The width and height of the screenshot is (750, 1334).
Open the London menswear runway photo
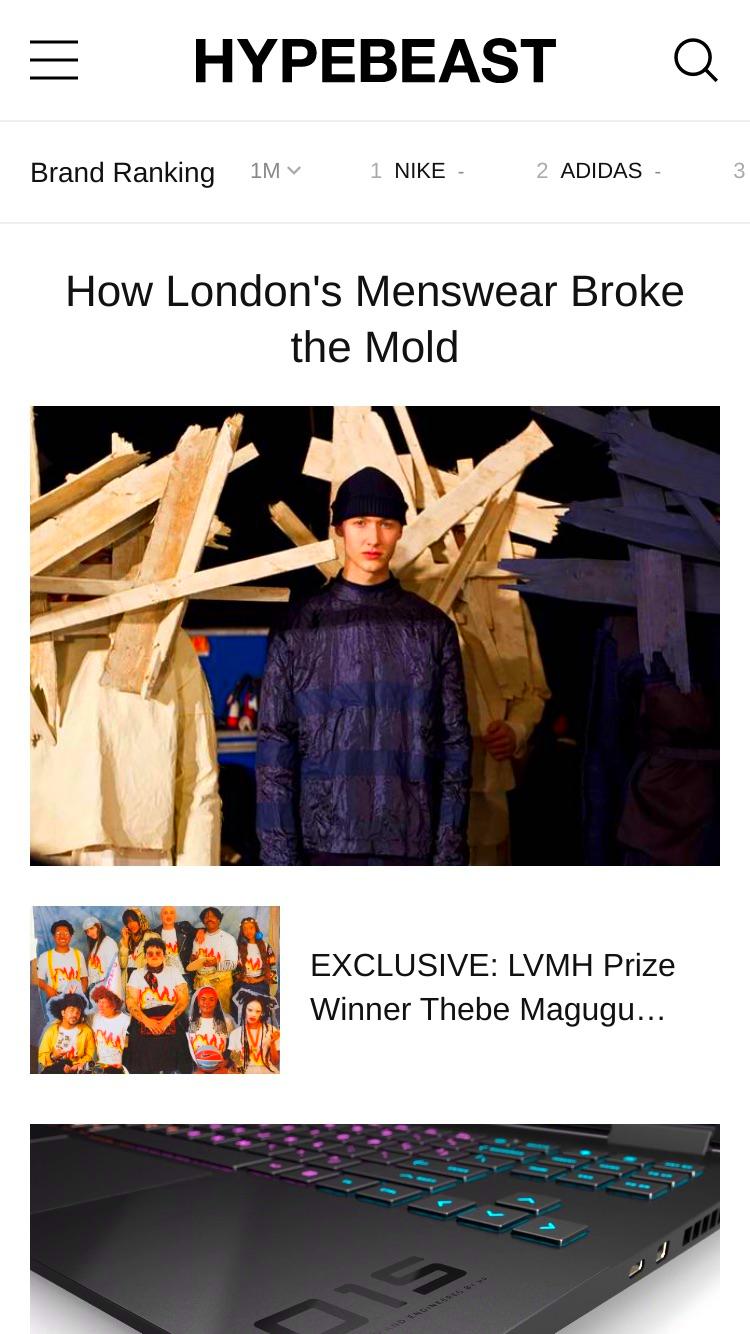(375, 636)
